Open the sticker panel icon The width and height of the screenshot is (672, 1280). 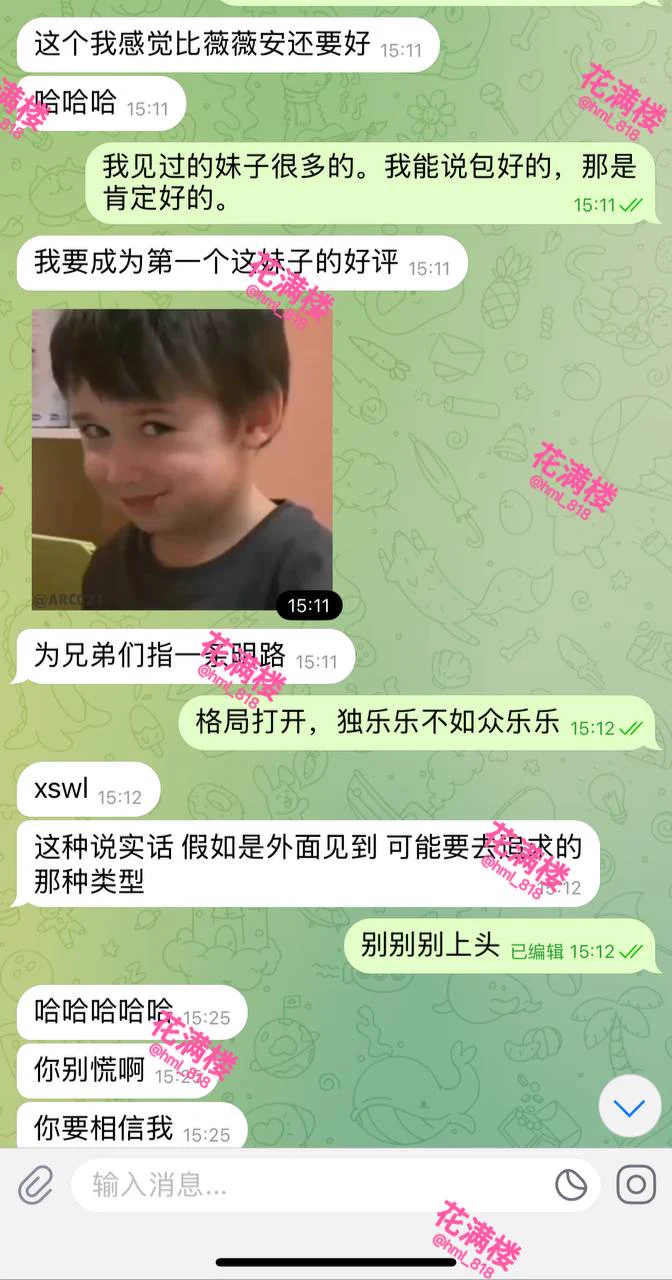(571, 1186)
